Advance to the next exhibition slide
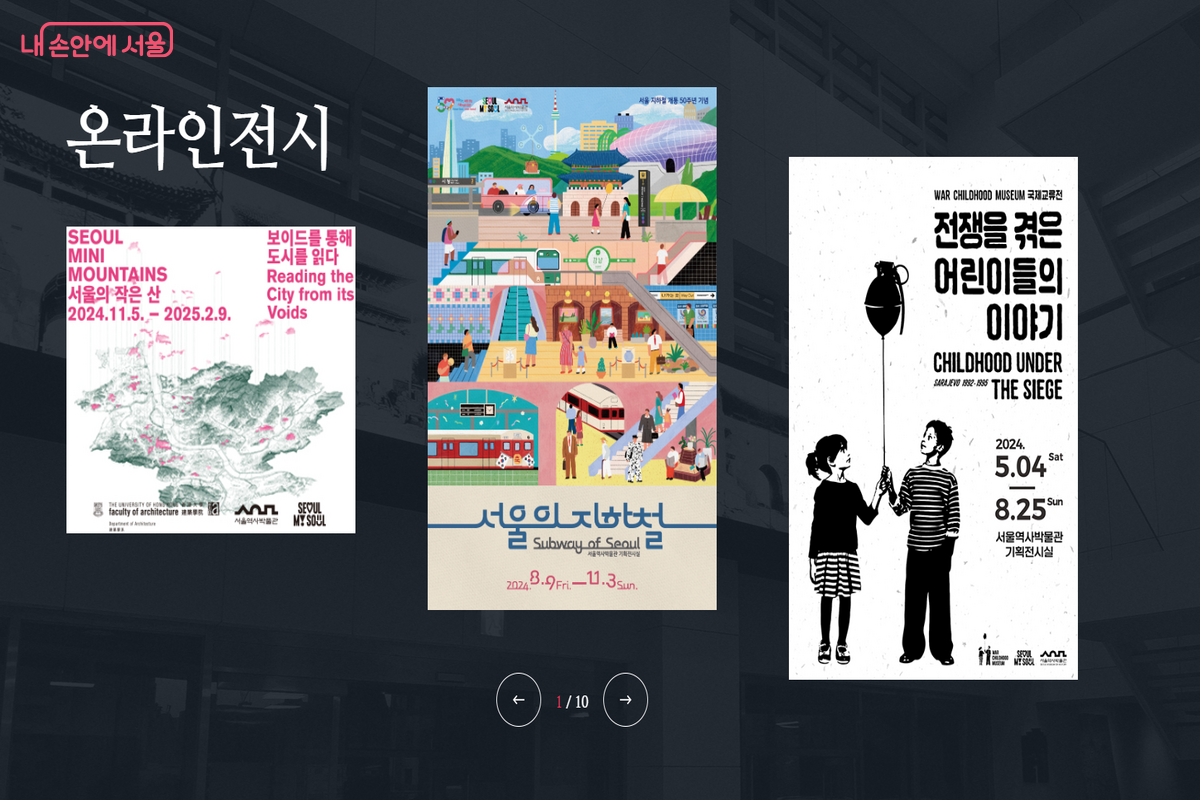Viewport: 1200px width, 800px height. point(625,700)
